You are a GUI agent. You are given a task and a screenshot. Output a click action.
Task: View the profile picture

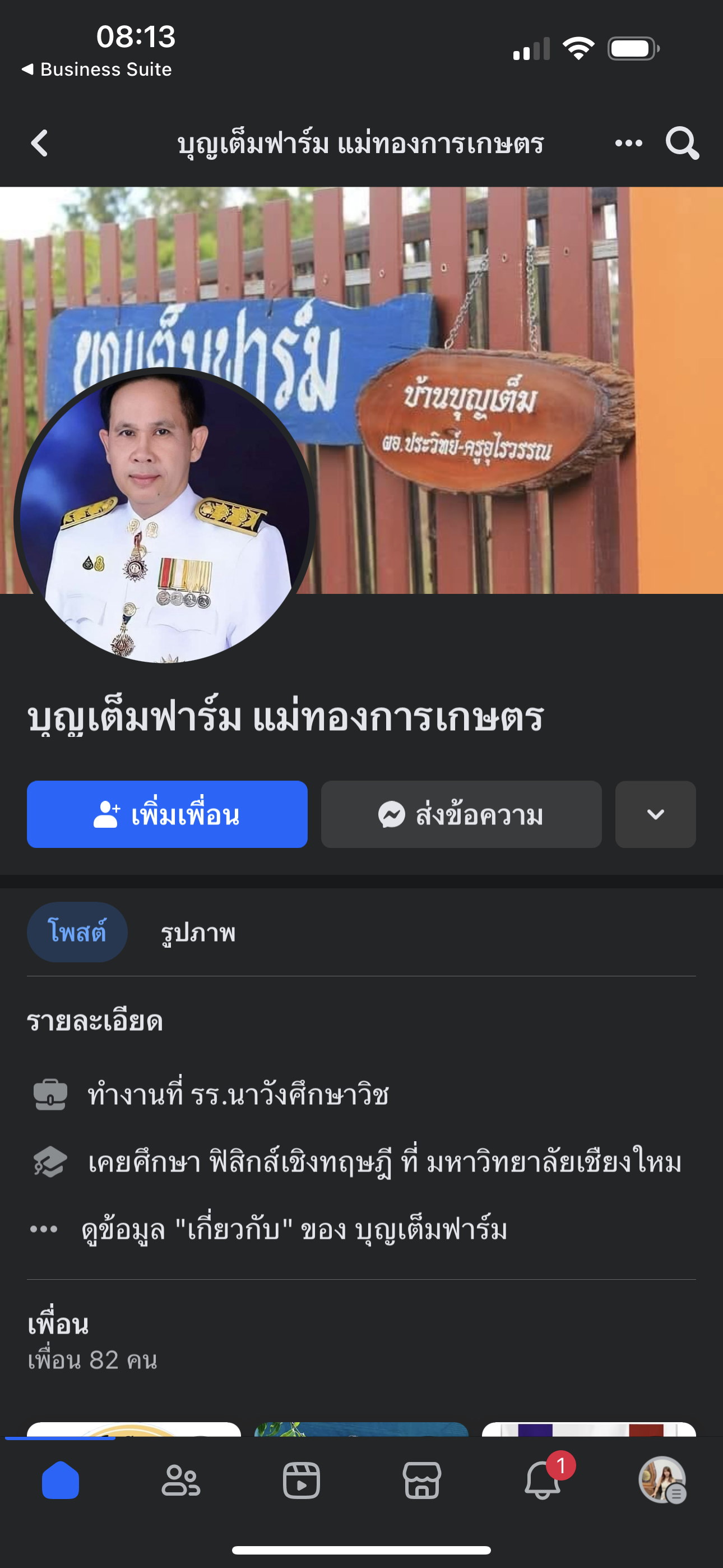(x=164, y=518)
